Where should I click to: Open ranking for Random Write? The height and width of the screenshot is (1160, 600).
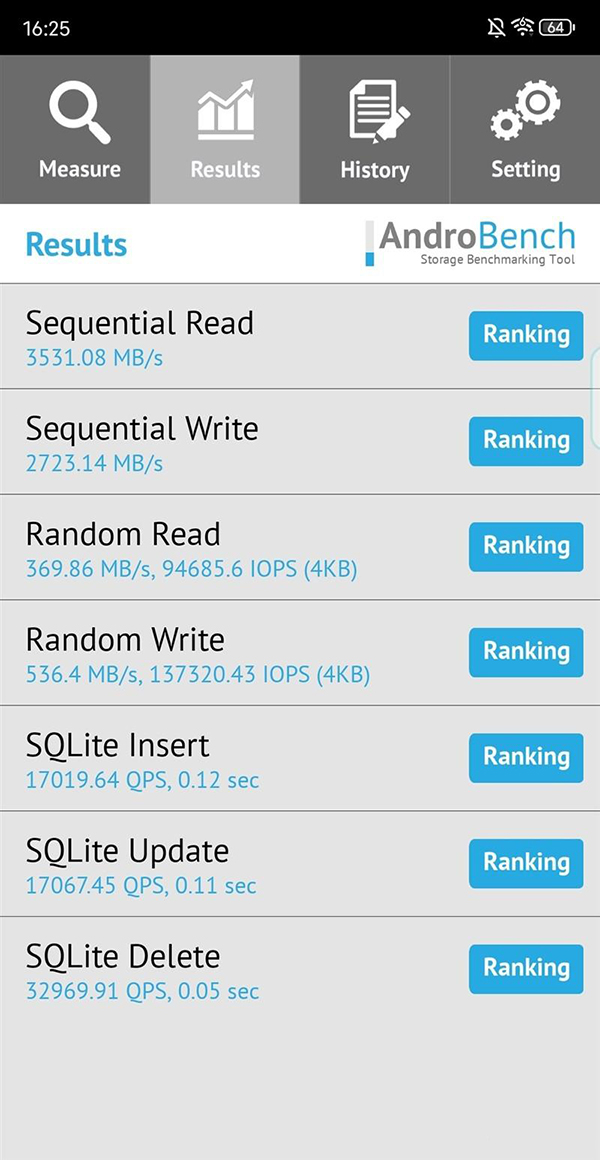pos(526,652)
